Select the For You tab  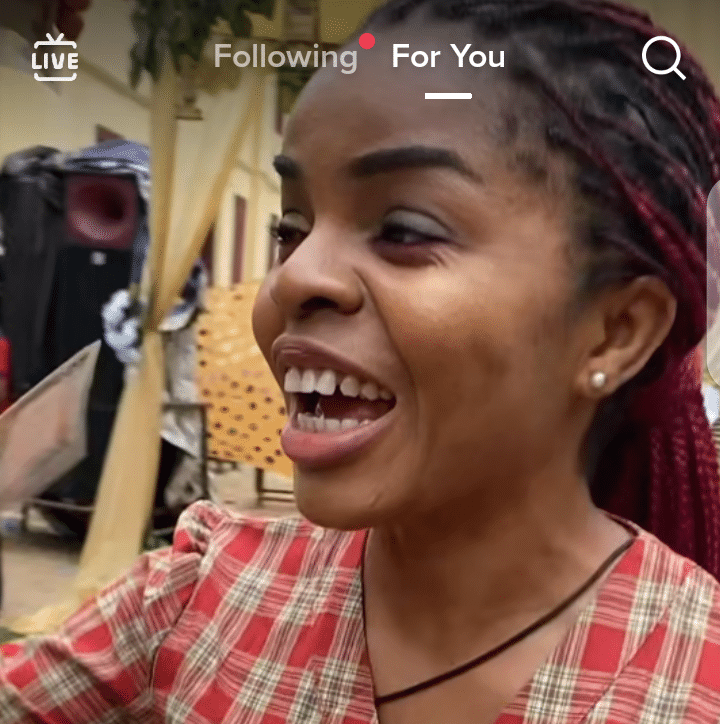coord(448,57)
